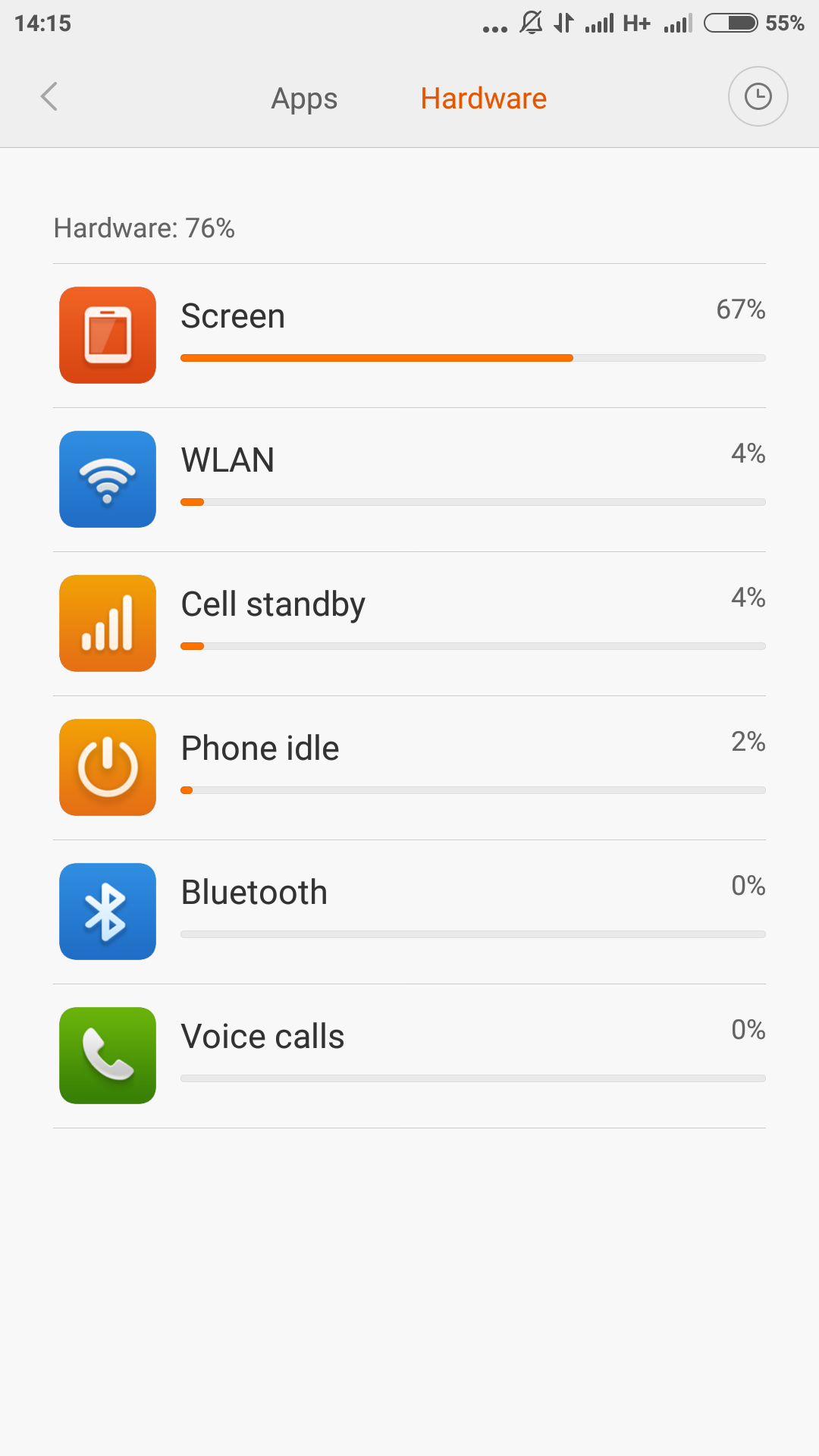
Task: Show Phone idle usage details
Action: (409, 767)
